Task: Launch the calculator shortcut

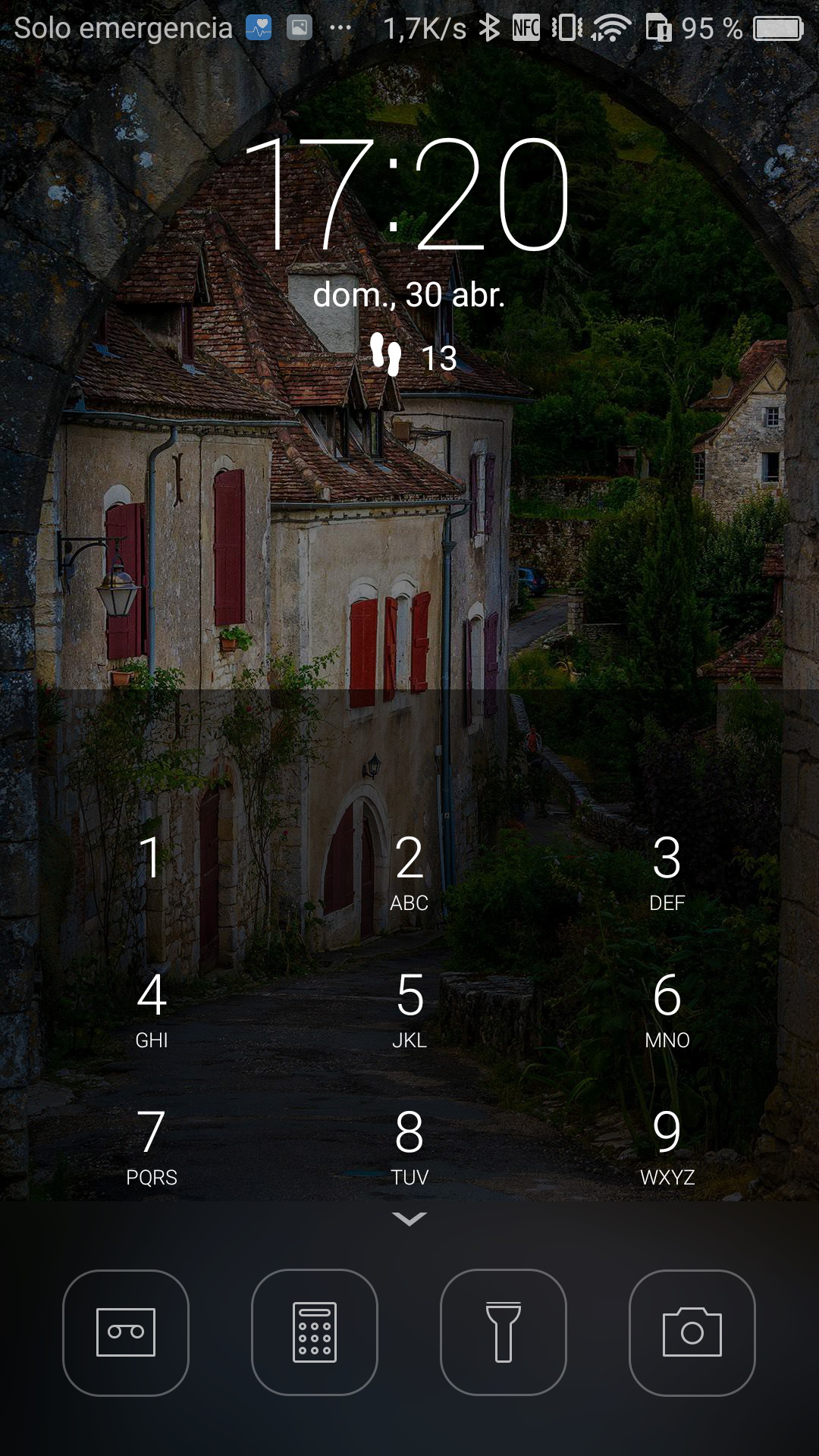Action: (315, 1332)
